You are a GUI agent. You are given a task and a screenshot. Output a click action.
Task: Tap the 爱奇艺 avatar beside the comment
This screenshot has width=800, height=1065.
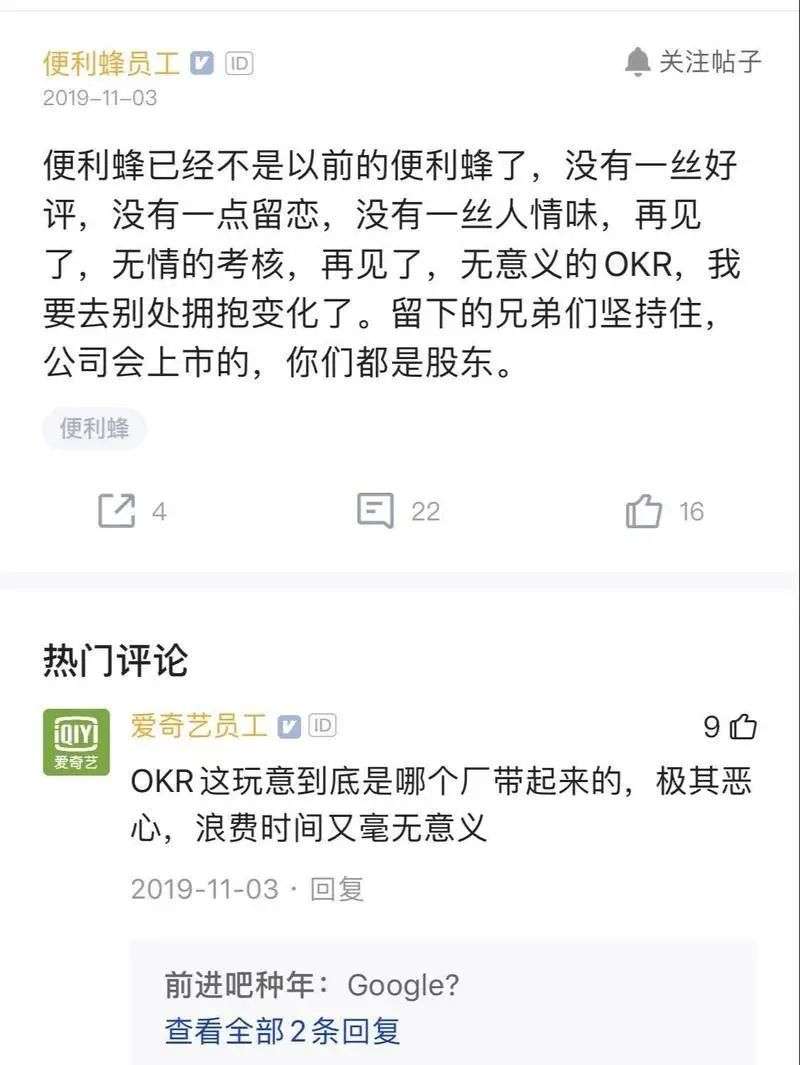(x=76, y=742)
